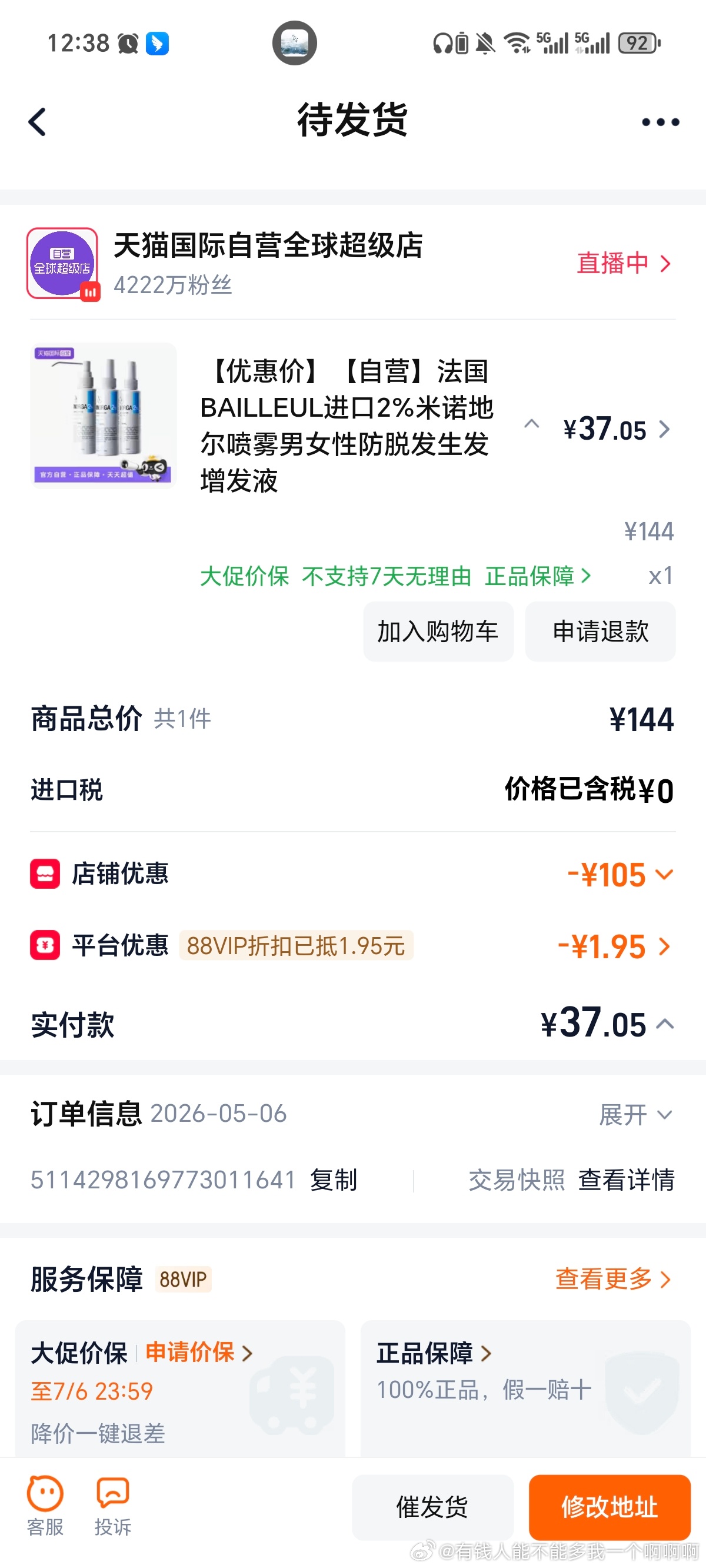Open the three-dot overflow menu
Image resolution: width=706 pixels, height=1568 pixels.
pyautogui.click(x=660, y=122)
